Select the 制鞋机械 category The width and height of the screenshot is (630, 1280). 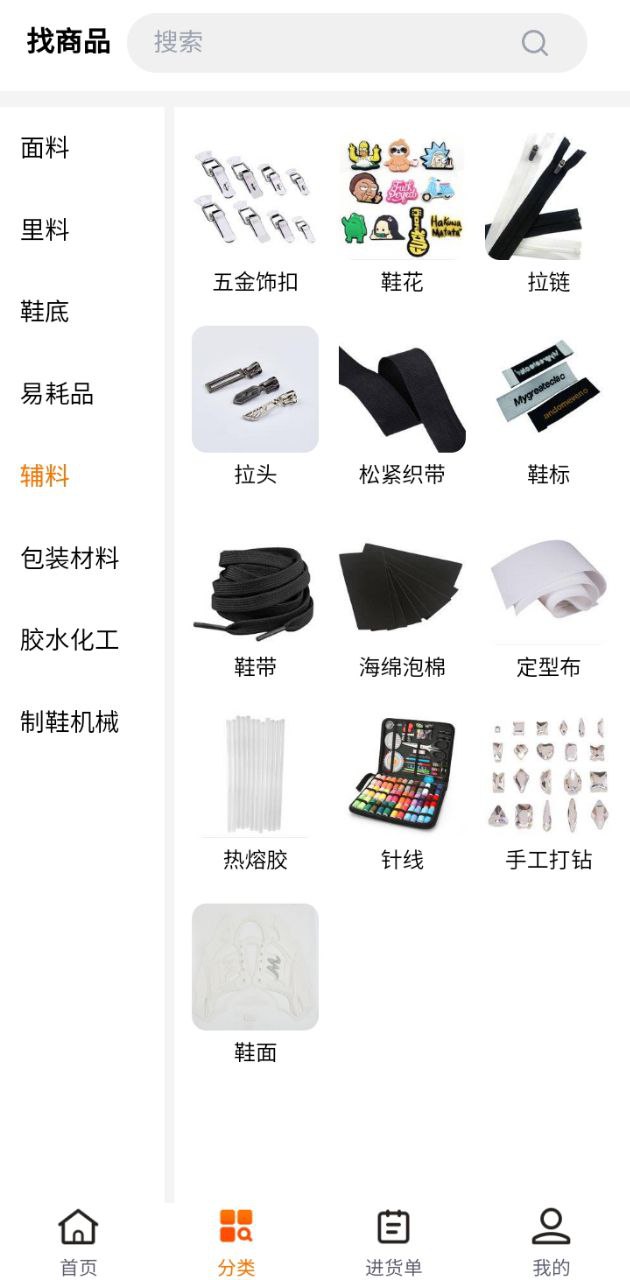pos(70,722)
